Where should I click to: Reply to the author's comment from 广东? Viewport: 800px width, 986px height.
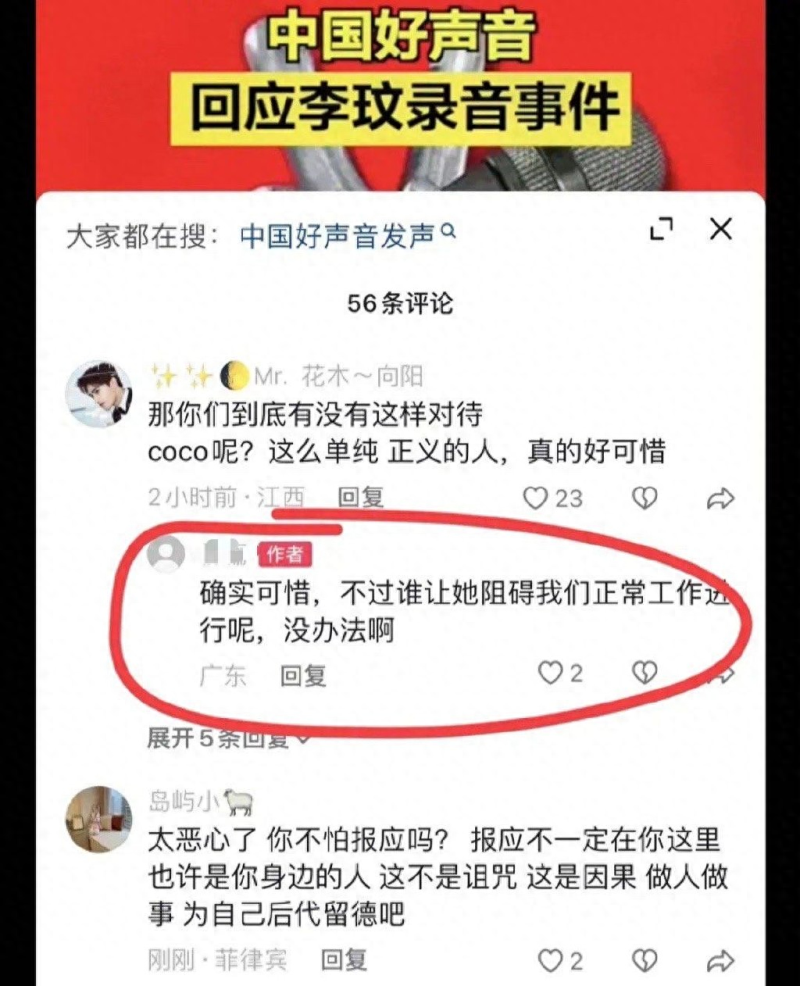tap(303, 675)
